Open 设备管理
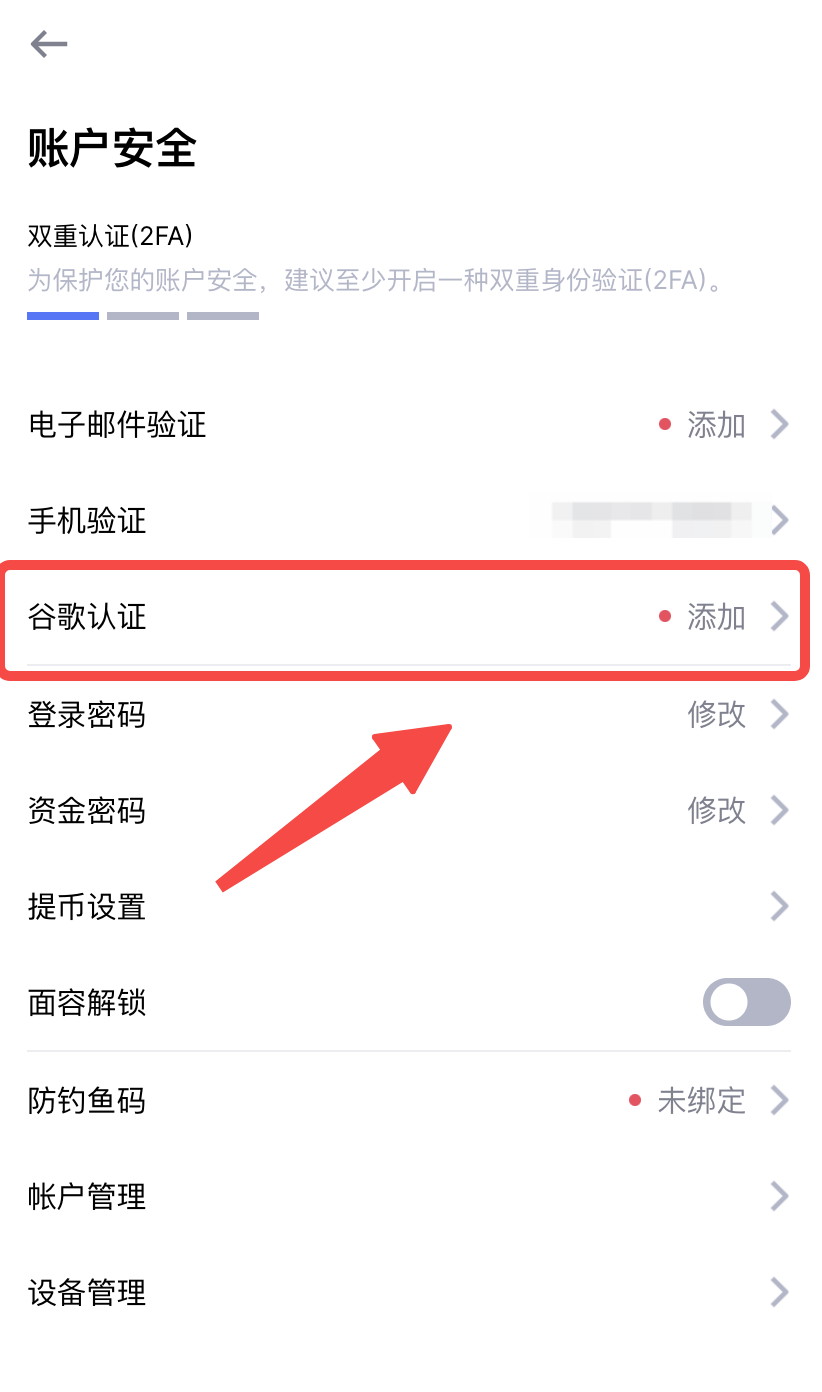 409,1293
